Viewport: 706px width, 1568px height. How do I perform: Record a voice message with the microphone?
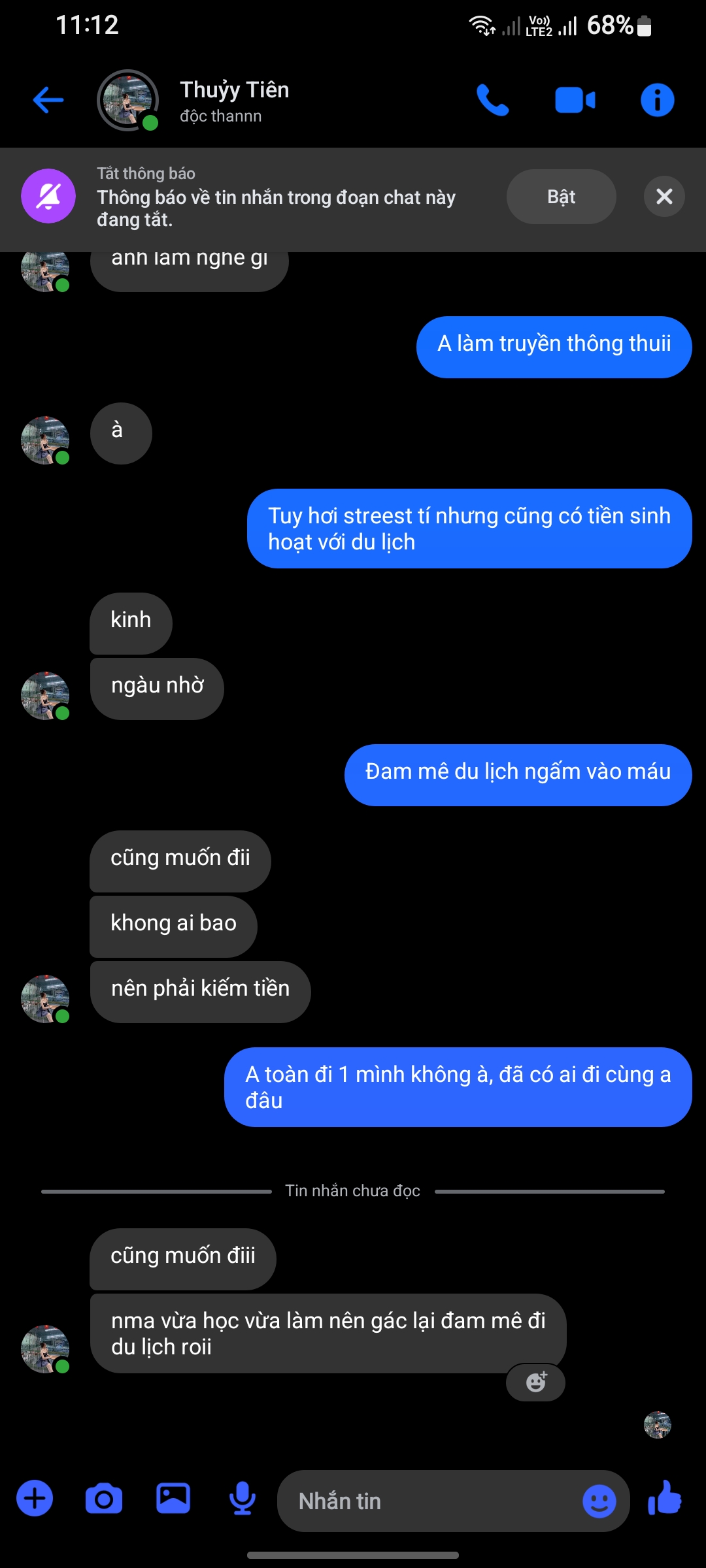click(x=243, y=1498)
